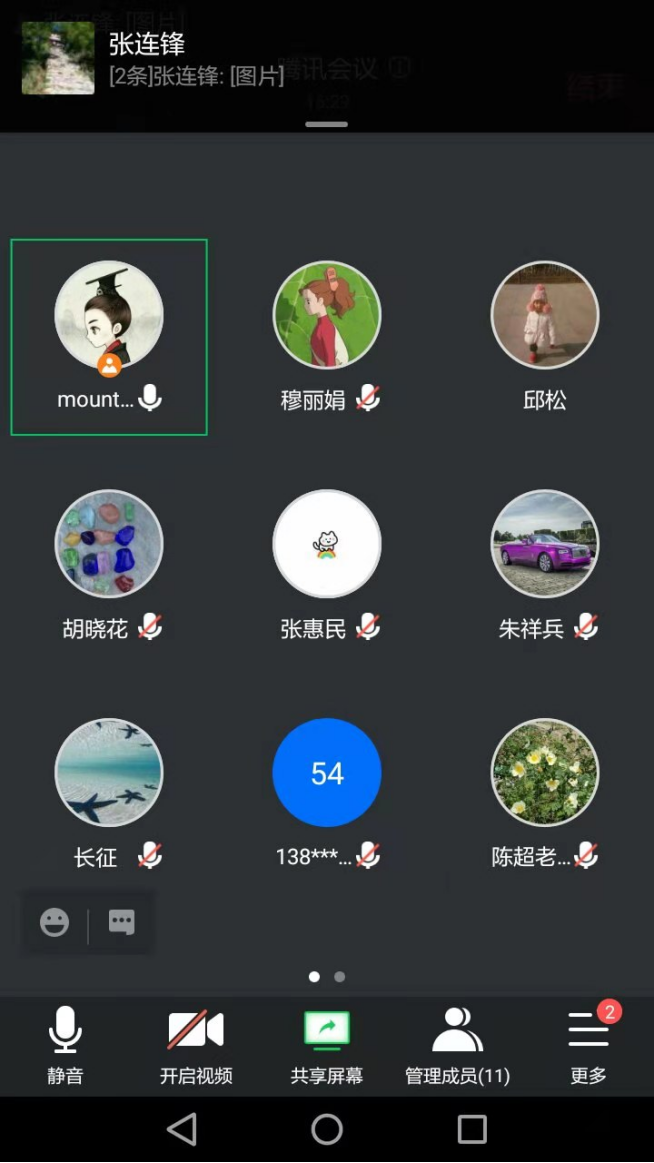
Task: Open the chat message icon
Action: [122, 922]
